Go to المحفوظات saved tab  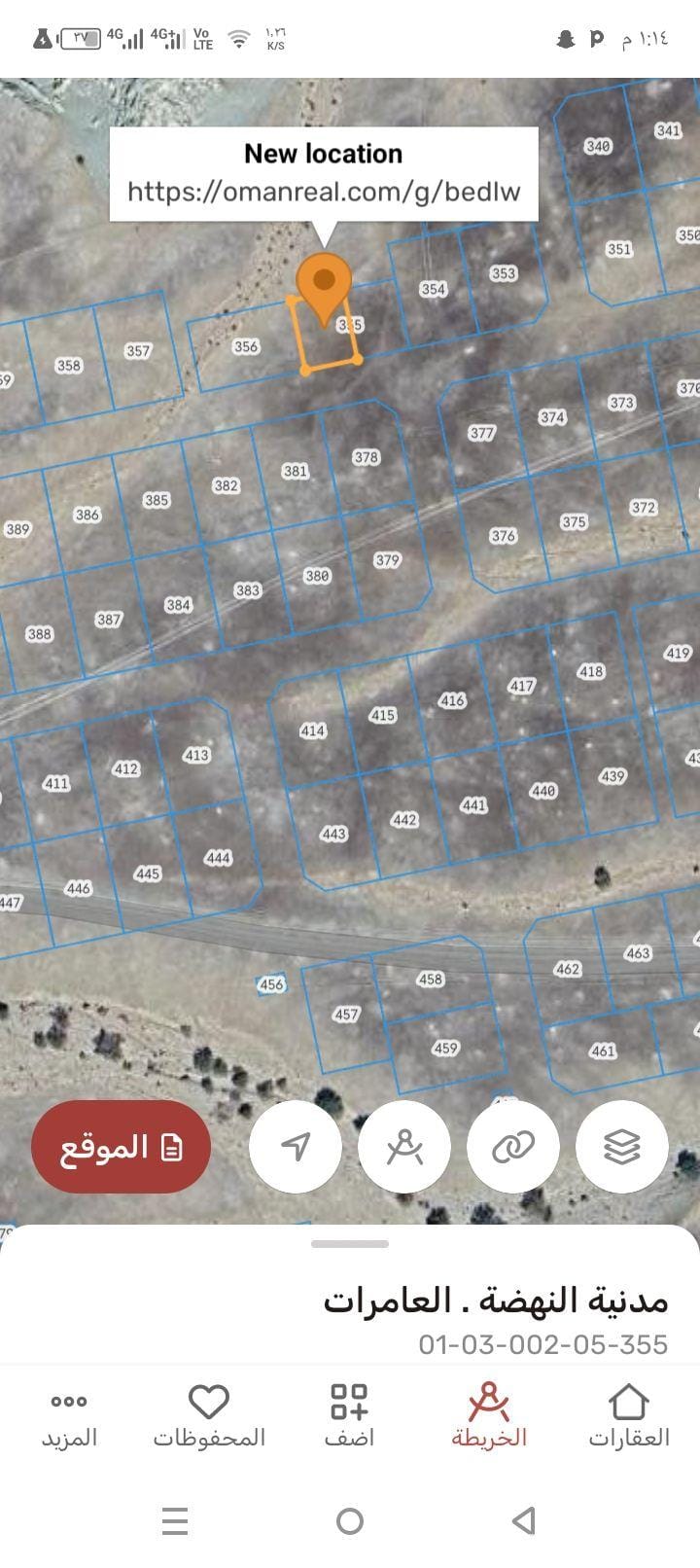(x=208, y=1416)
